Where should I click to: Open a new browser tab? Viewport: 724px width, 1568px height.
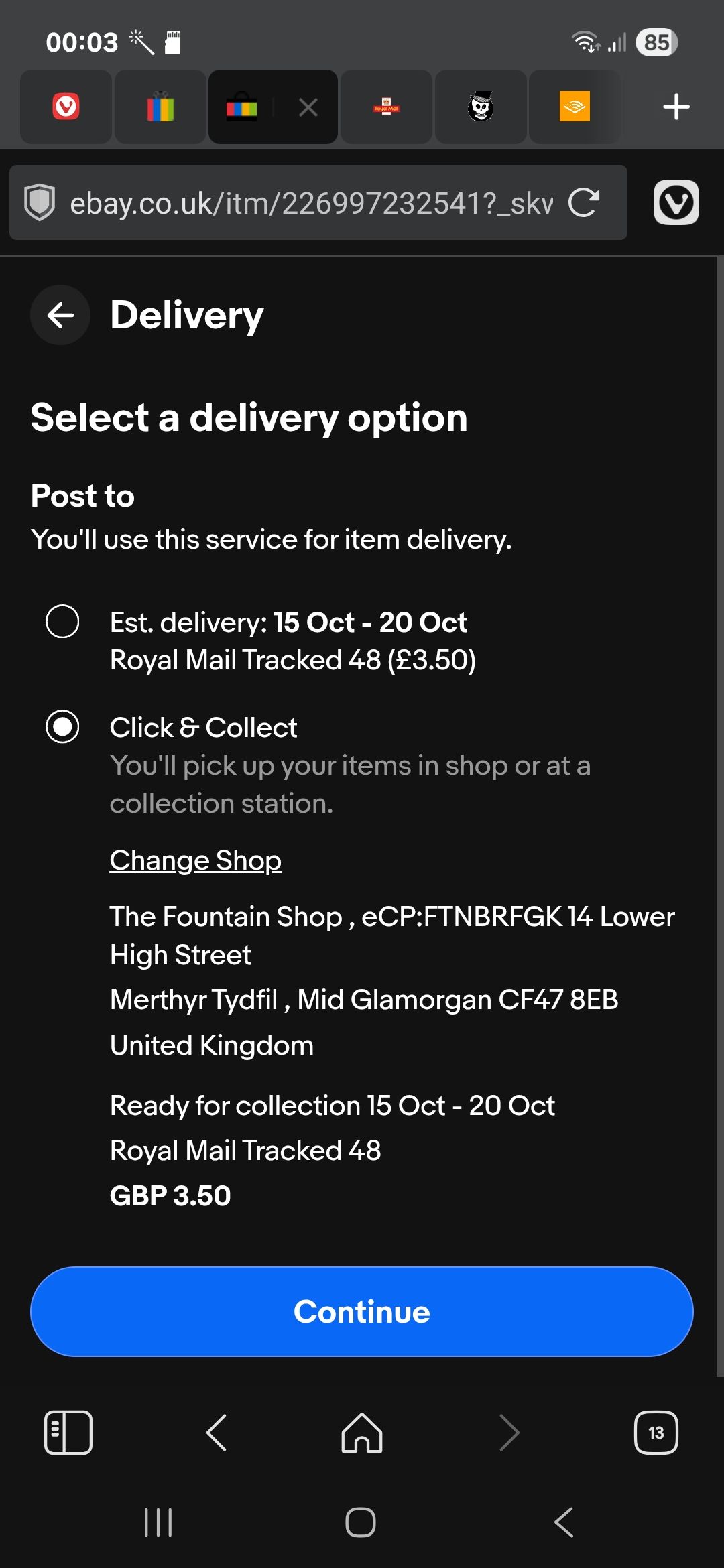point(676,107)
